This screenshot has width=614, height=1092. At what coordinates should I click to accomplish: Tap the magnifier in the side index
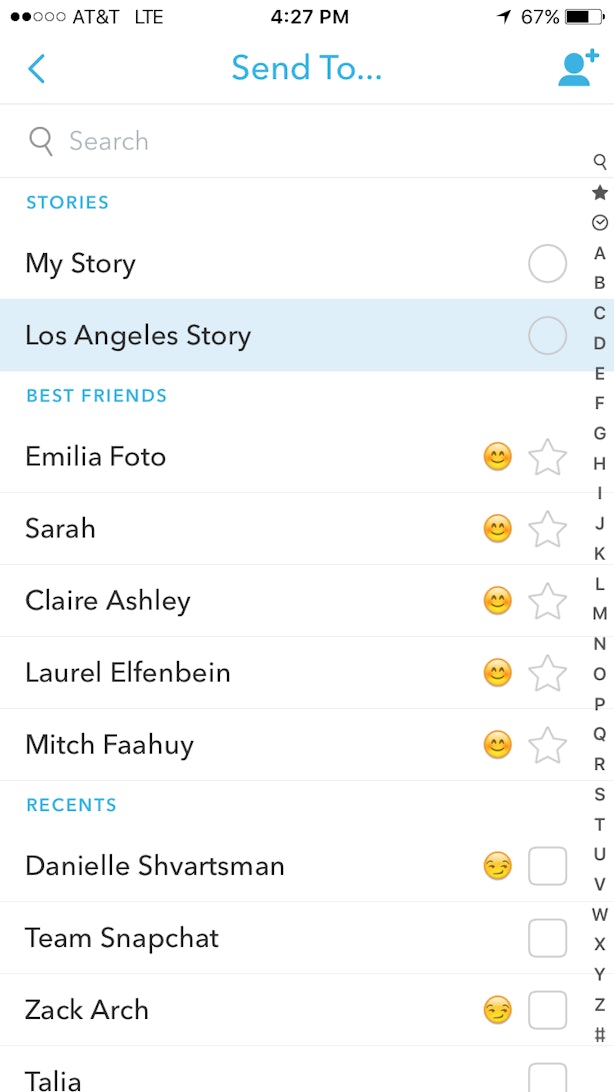click(600, 161)
